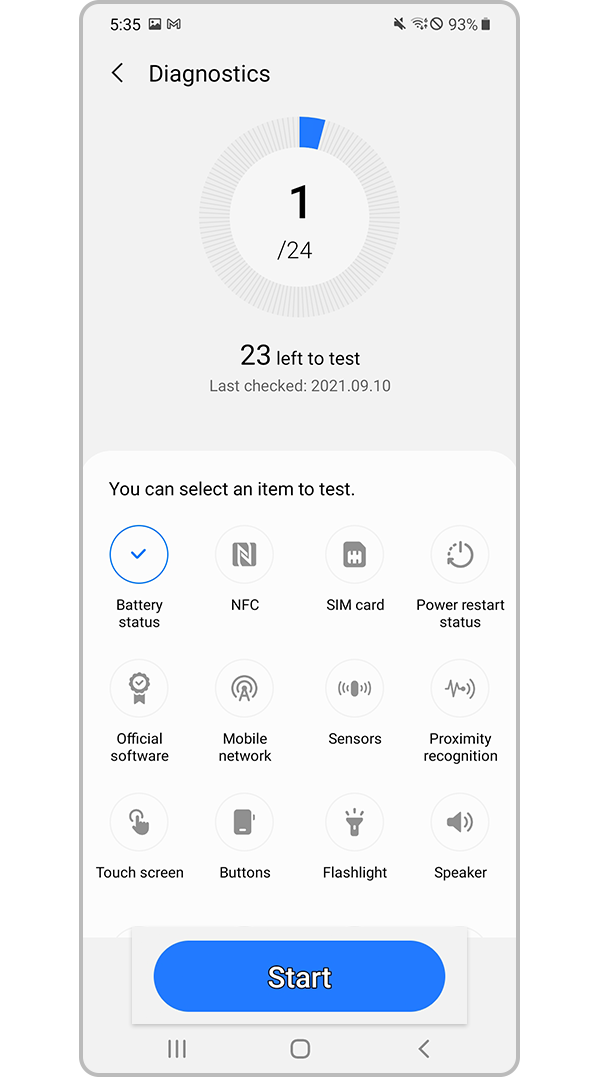The image size is (600, 1077).
Task: Open the Sensors test
Action: (x=355, y=688)
